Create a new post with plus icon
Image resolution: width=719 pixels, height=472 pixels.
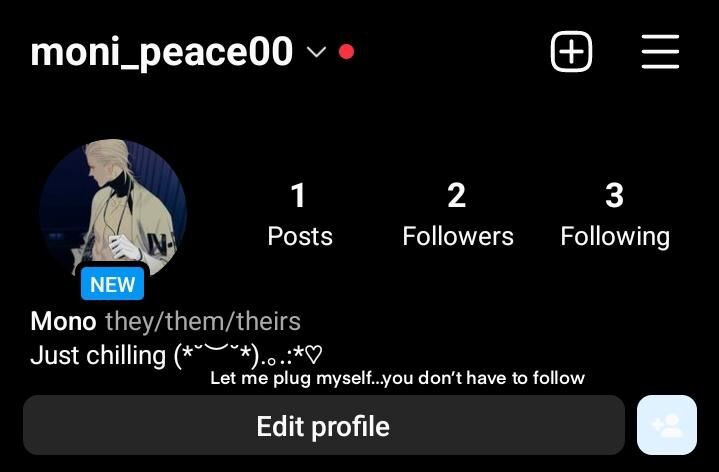pyautogui.click(x=571, y=52)
